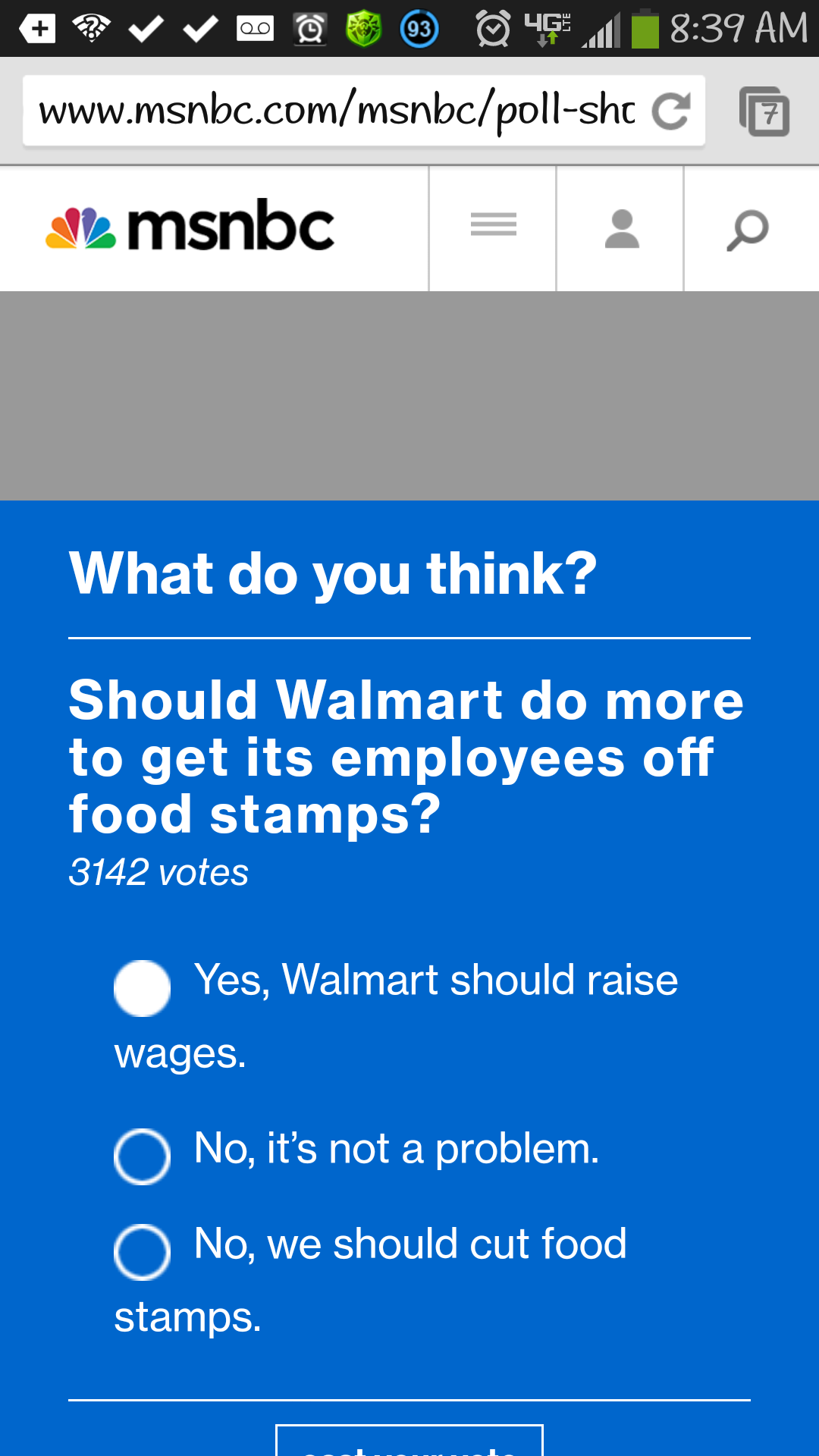Image resolution: width=819 pixels, height=1456 pixels.
Task: Pick "No, we should cut food stamps"
Action: [x=142, y=1252]
